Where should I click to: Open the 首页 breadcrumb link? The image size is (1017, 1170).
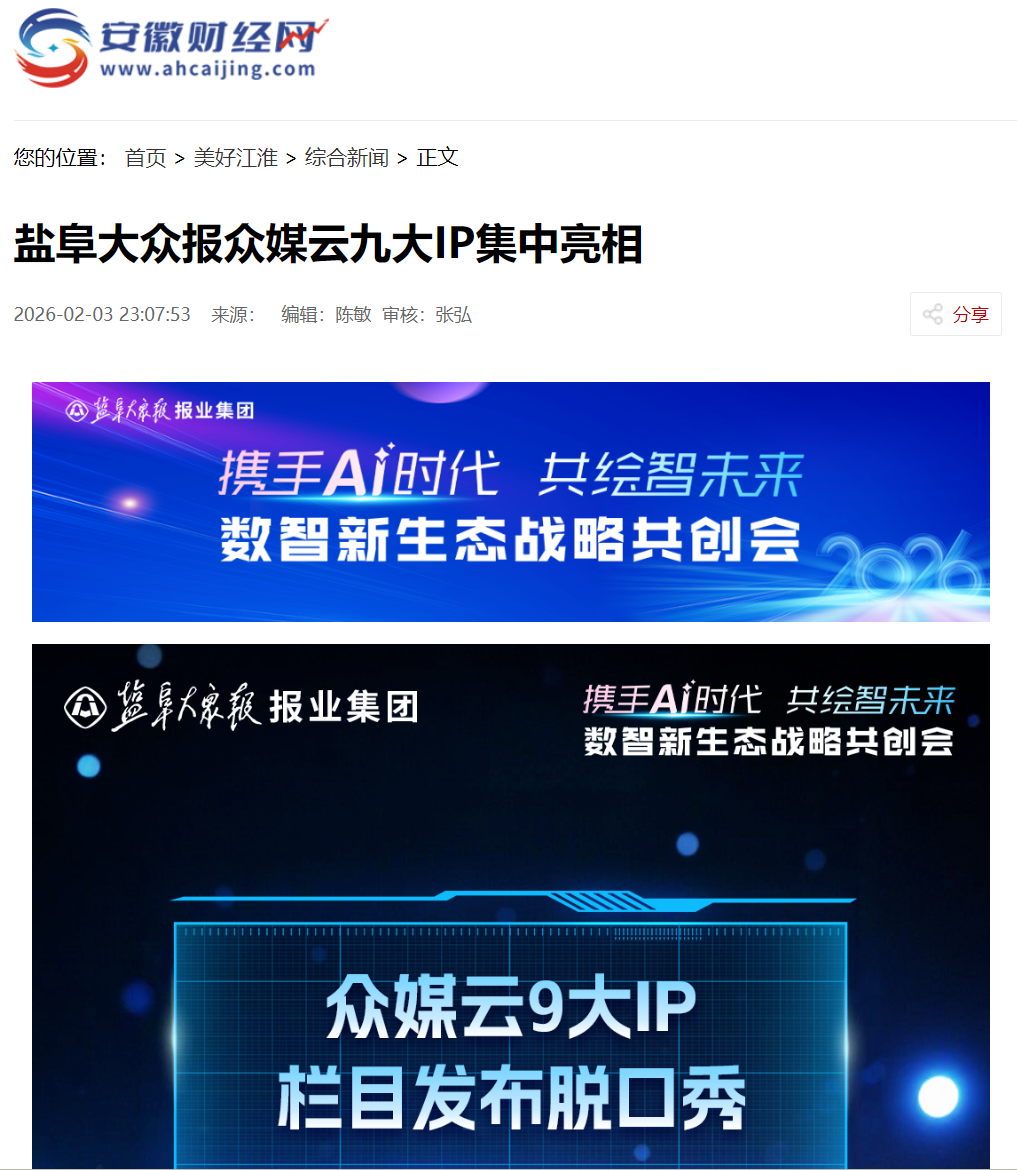(x=145, y=157)
